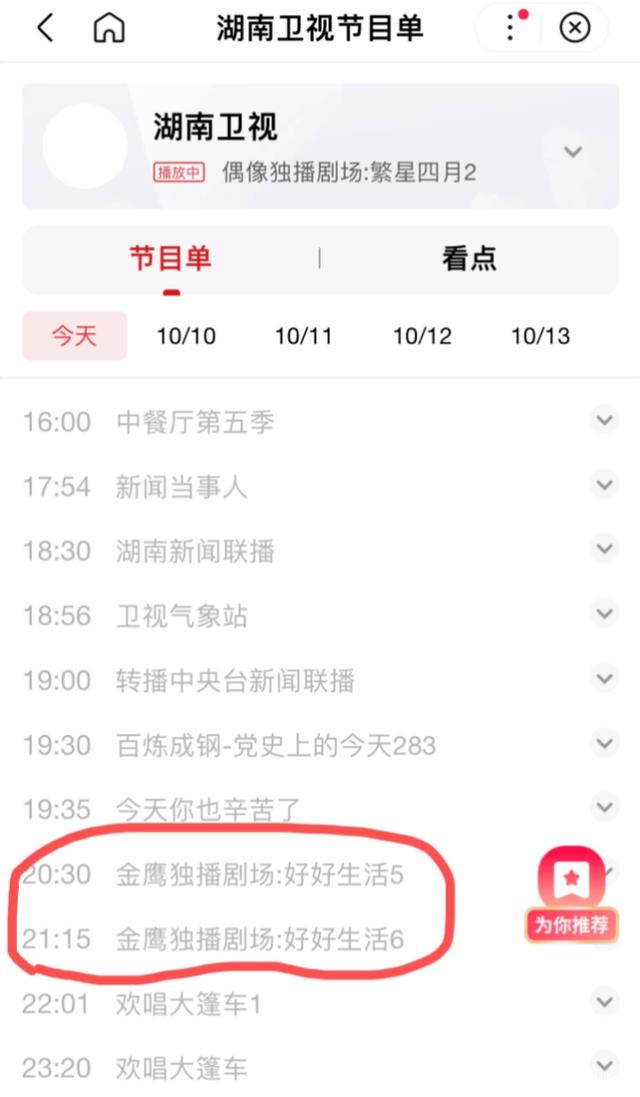The height and width of the screenshot is (1097, 640).
Task: Expand the 湖南卫视 channel dropdown
Action: tap(572, 152)
